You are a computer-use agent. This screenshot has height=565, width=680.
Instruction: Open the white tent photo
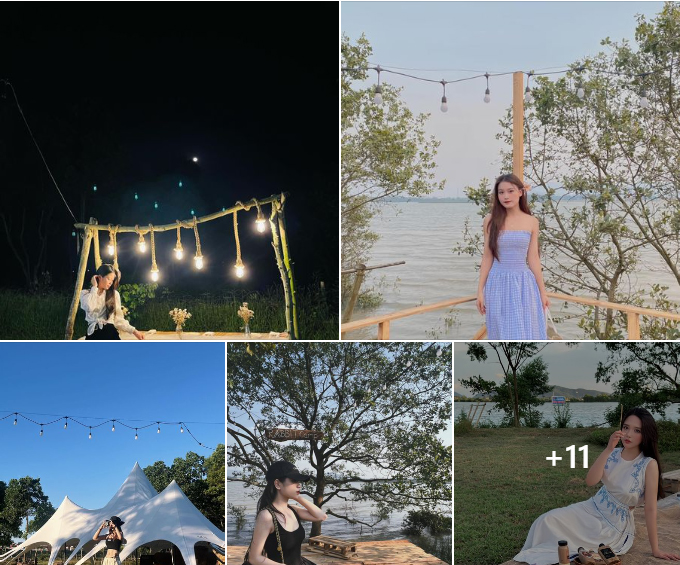click(x=112, y=453)
